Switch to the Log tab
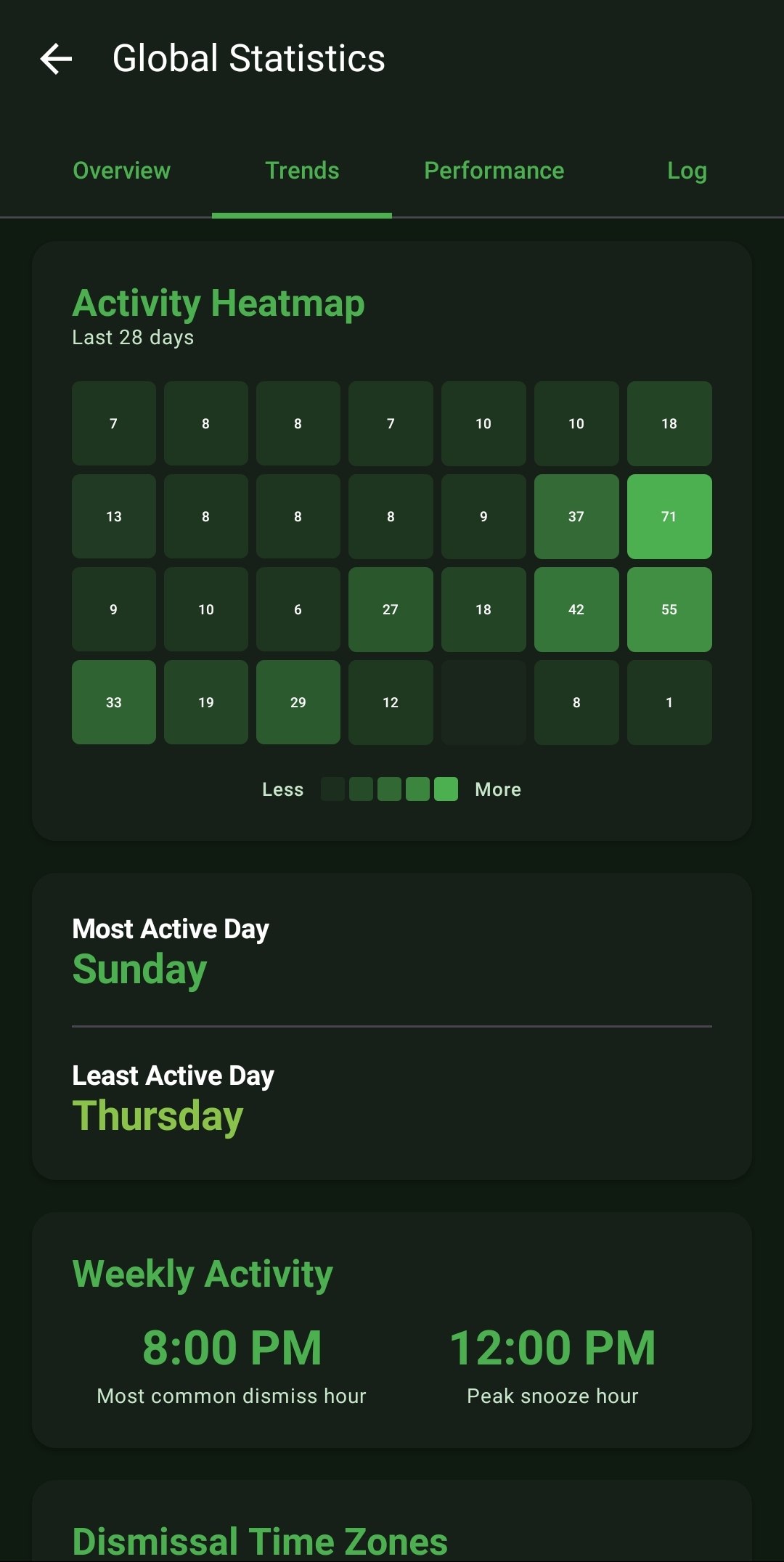Image resolution: width=784 pixels, height=1562 pixels. click(x=687, y=171)
